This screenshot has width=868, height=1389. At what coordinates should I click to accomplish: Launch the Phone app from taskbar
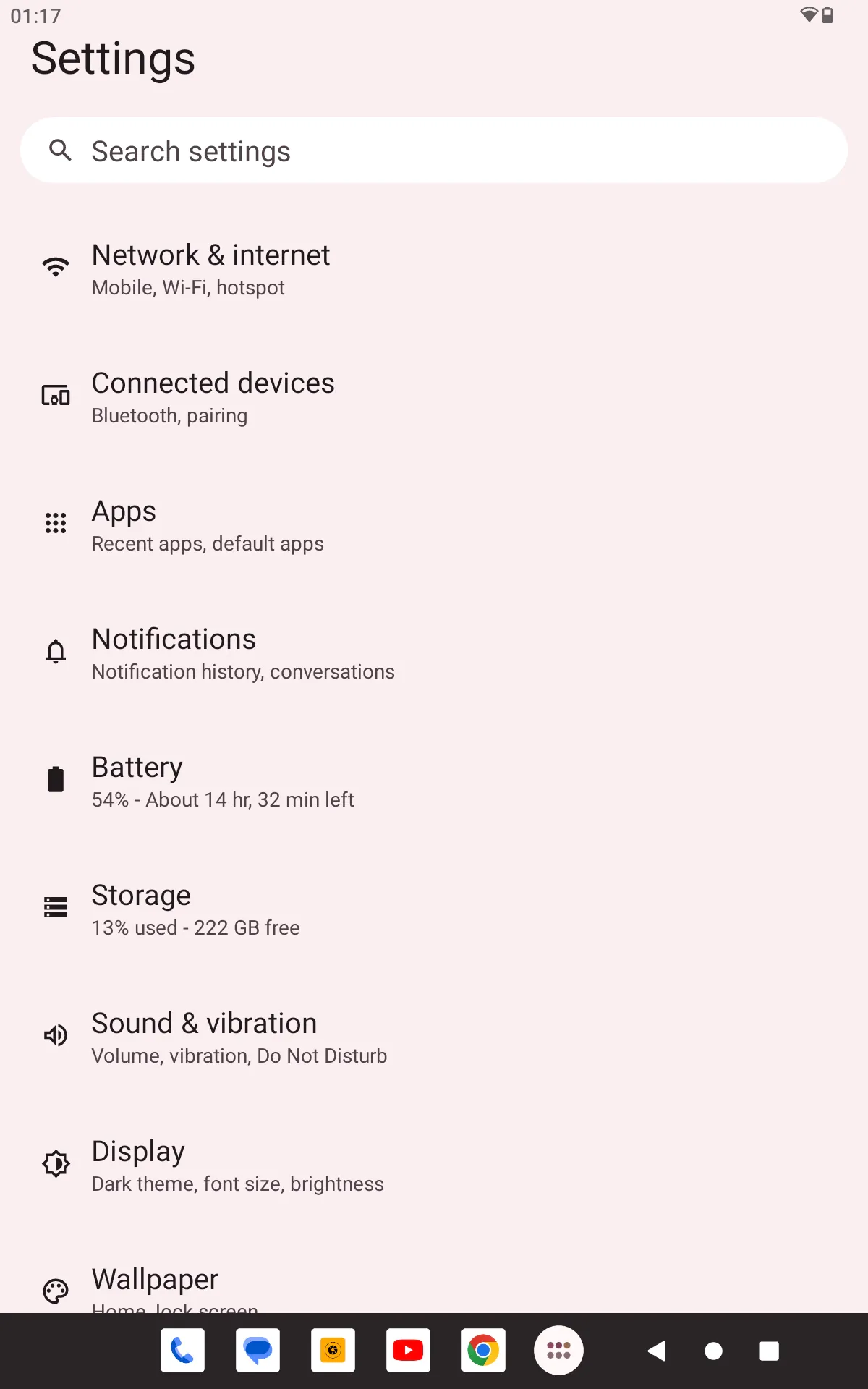tap(182, 1351)
